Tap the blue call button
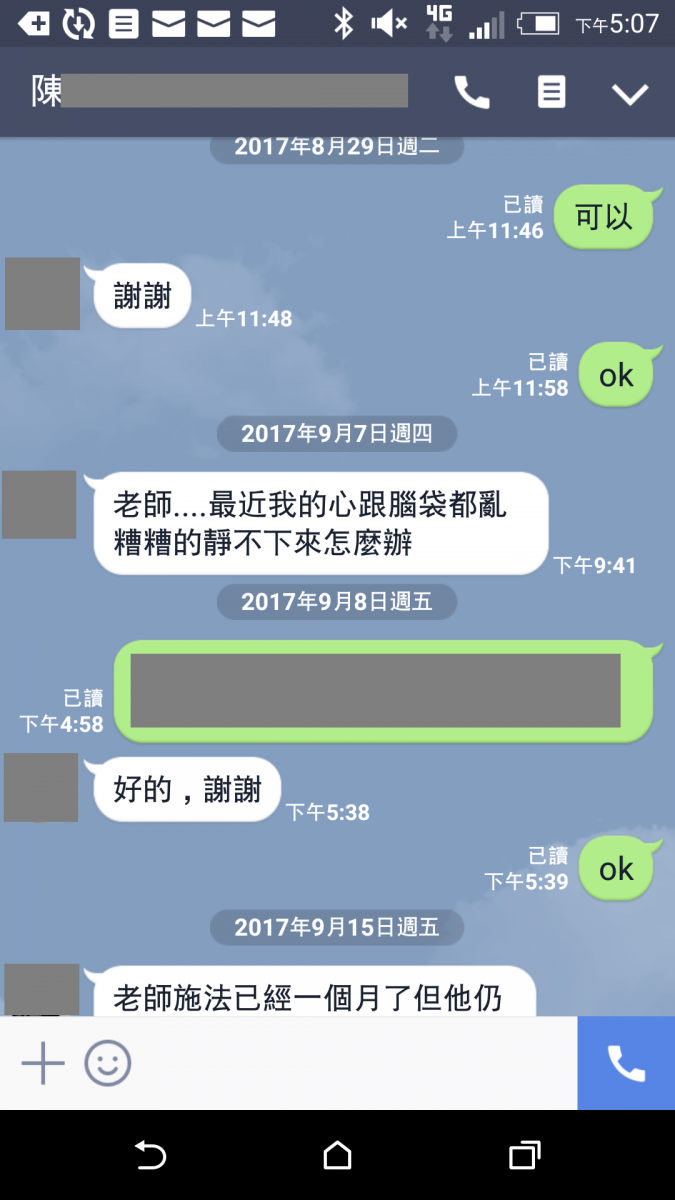675x1200 pixels. pyautogui.click(x=626, y=1063)
